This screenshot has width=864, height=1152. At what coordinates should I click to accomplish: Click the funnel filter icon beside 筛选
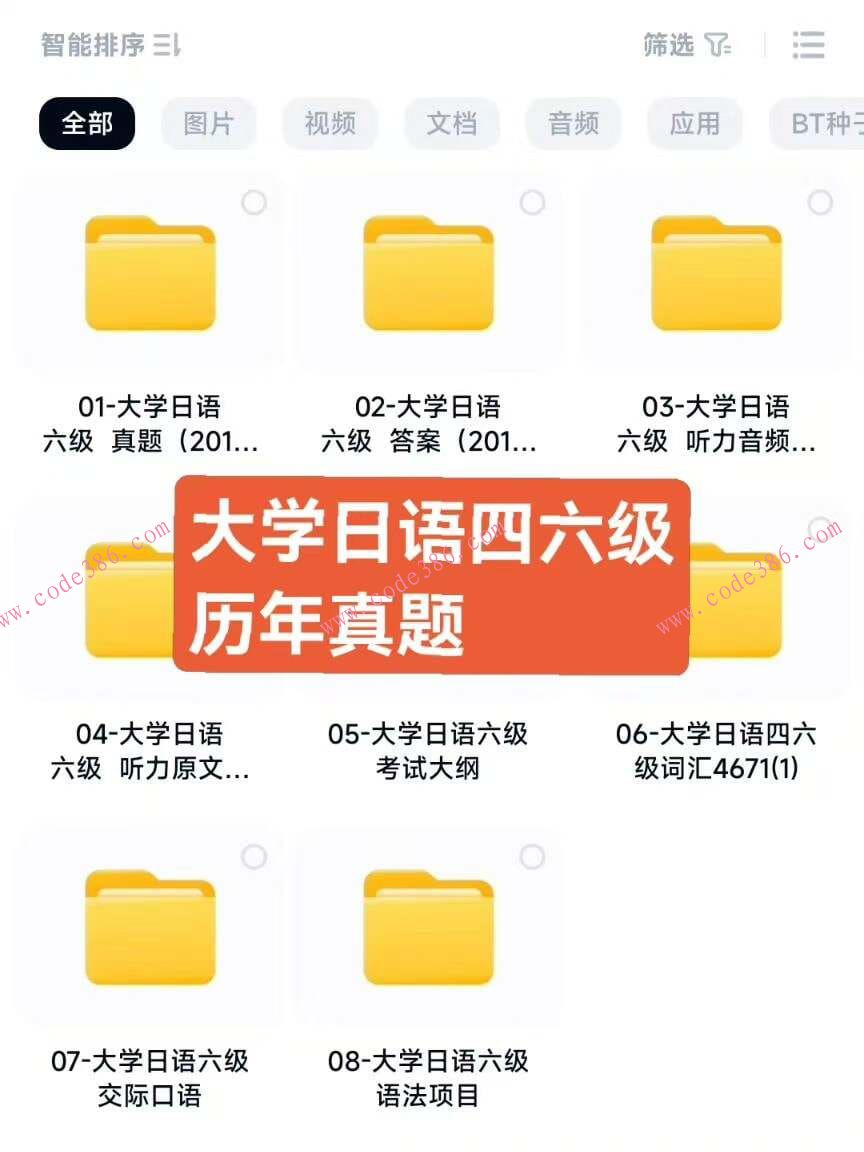[x=715, y=45]
